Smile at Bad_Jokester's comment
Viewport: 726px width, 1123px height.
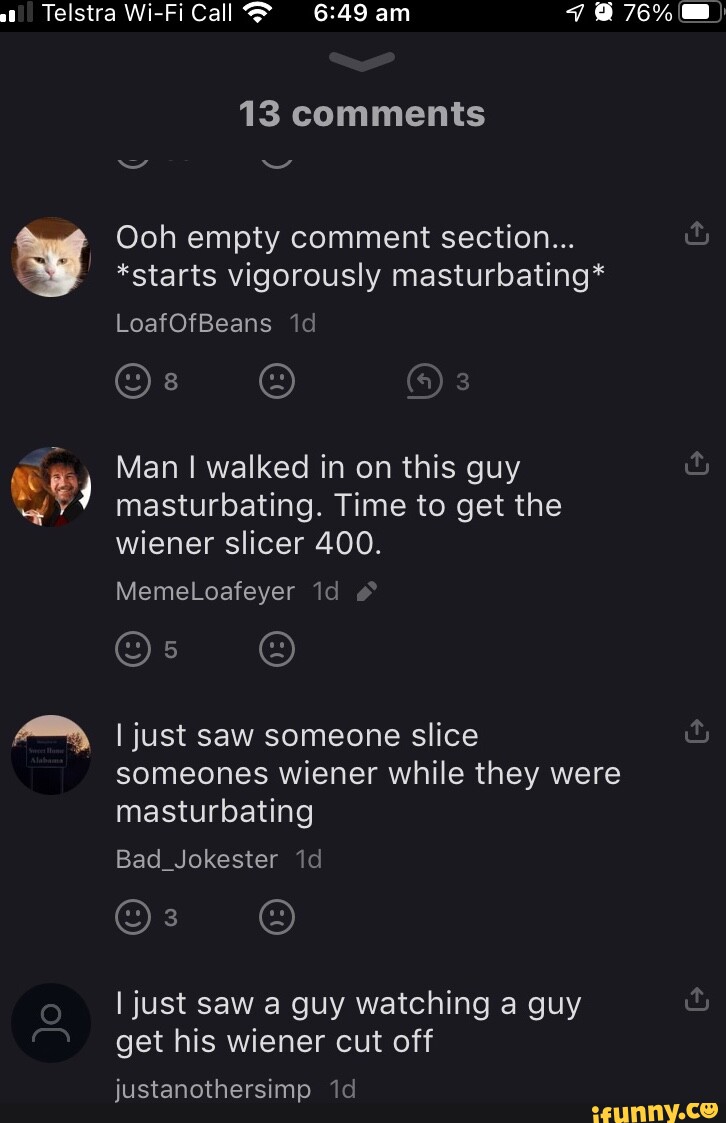(133, 917)
